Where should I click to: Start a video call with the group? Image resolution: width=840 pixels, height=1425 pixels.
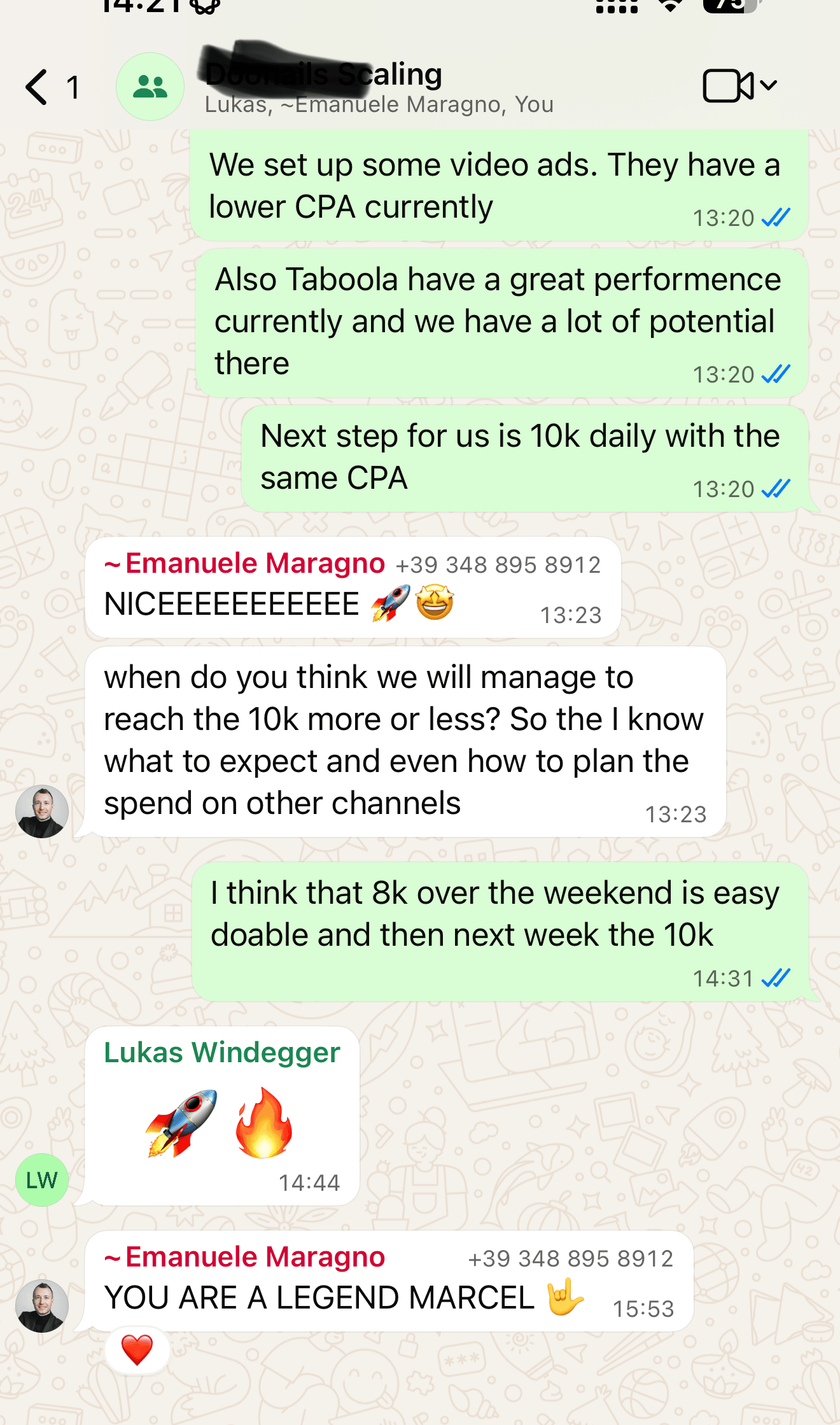(728, 86)
